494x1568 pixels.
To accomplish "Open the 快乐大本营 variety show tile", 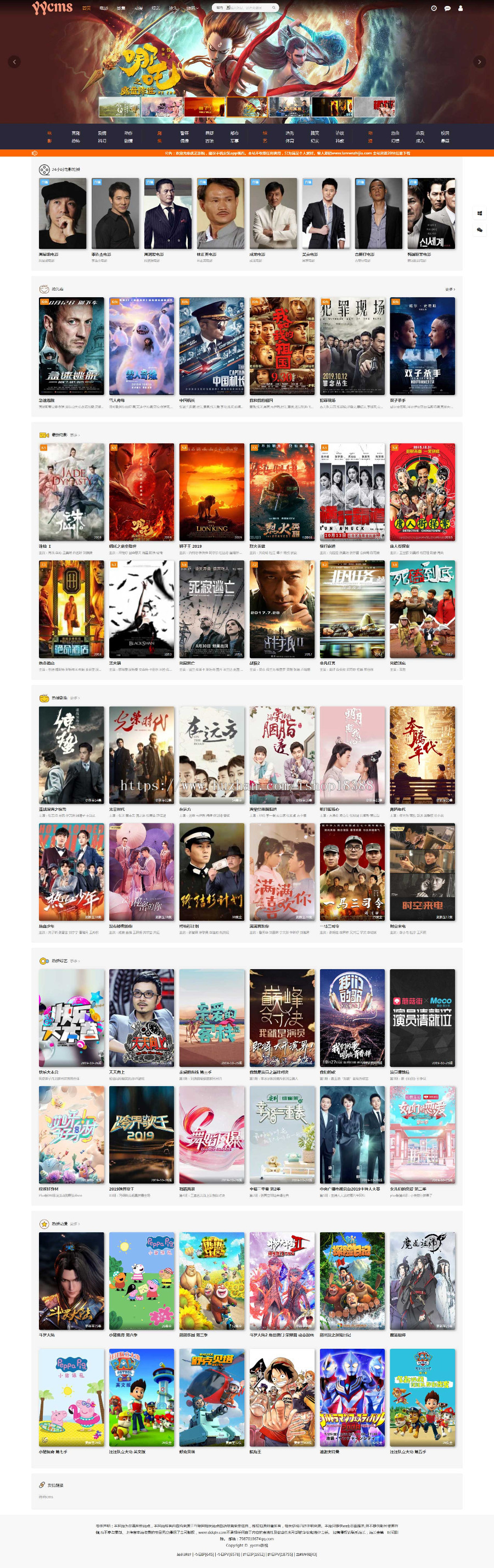I will tap(71, 1017).
